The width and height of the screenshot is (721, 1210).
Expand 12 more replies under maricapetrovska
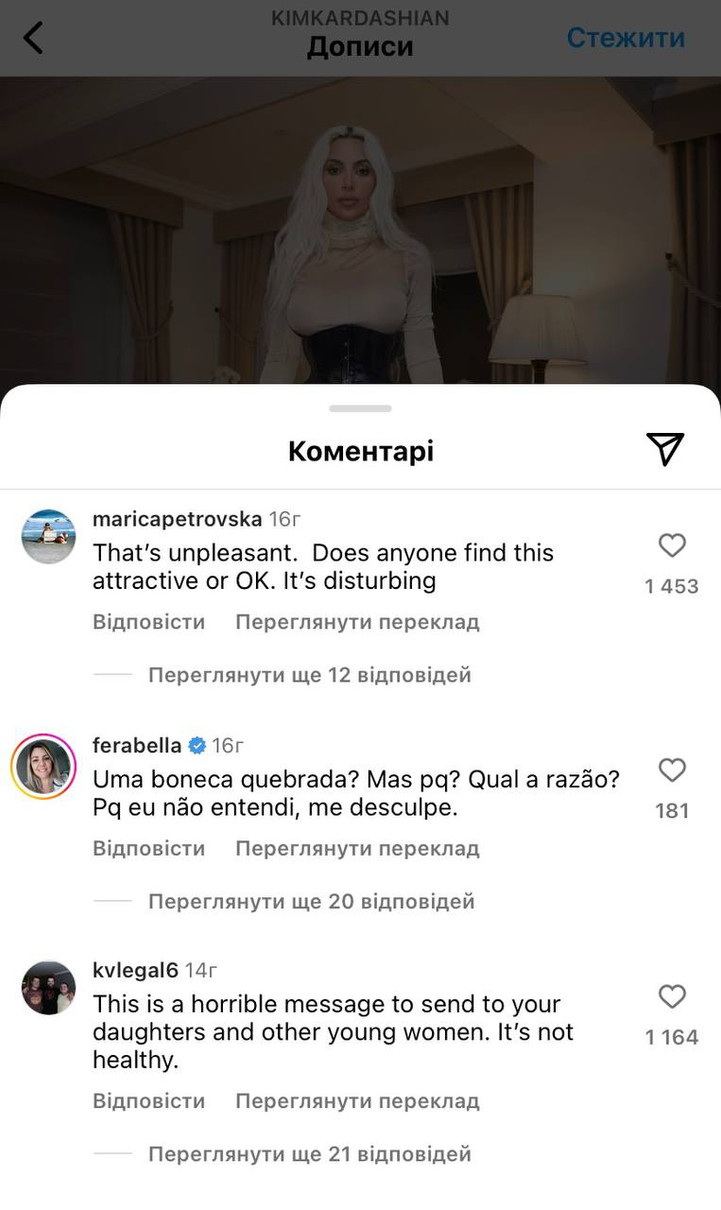(309, 675)
